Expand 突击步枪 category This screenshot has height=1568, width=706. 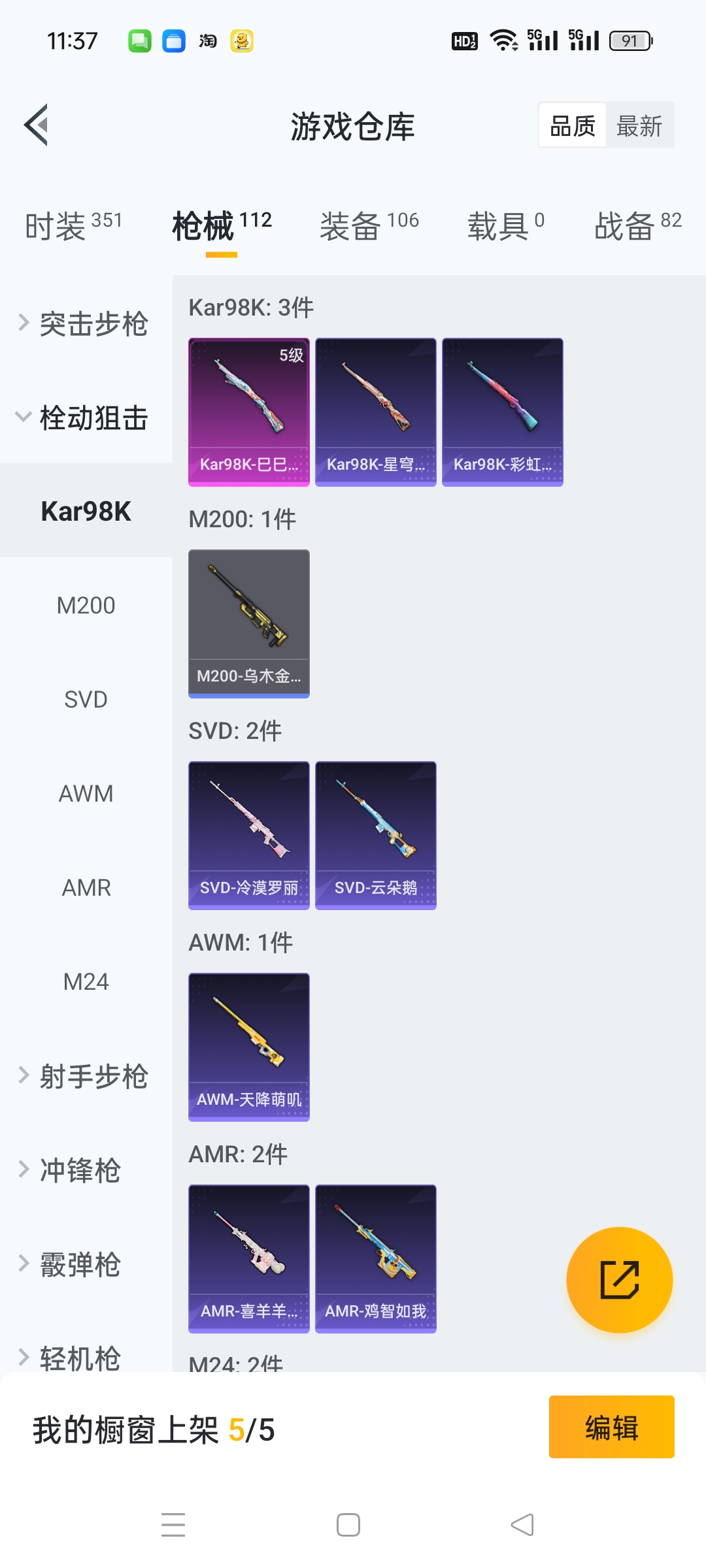click(x=85, y=324)
